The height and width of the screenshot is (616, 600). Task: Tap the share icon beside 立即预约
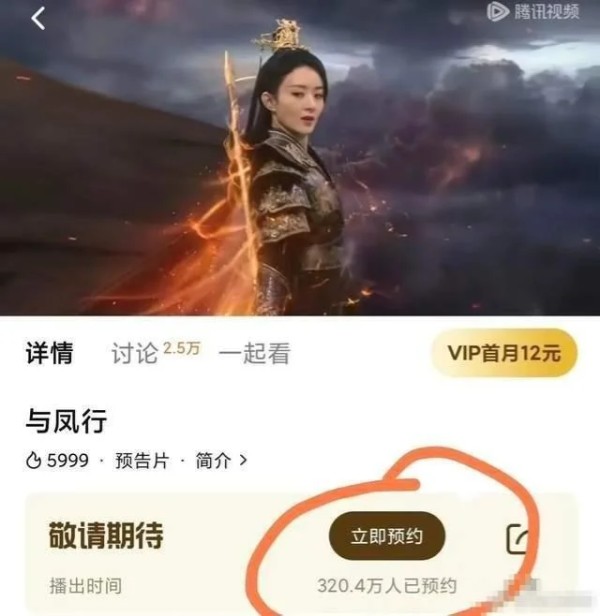click(519, 538)
